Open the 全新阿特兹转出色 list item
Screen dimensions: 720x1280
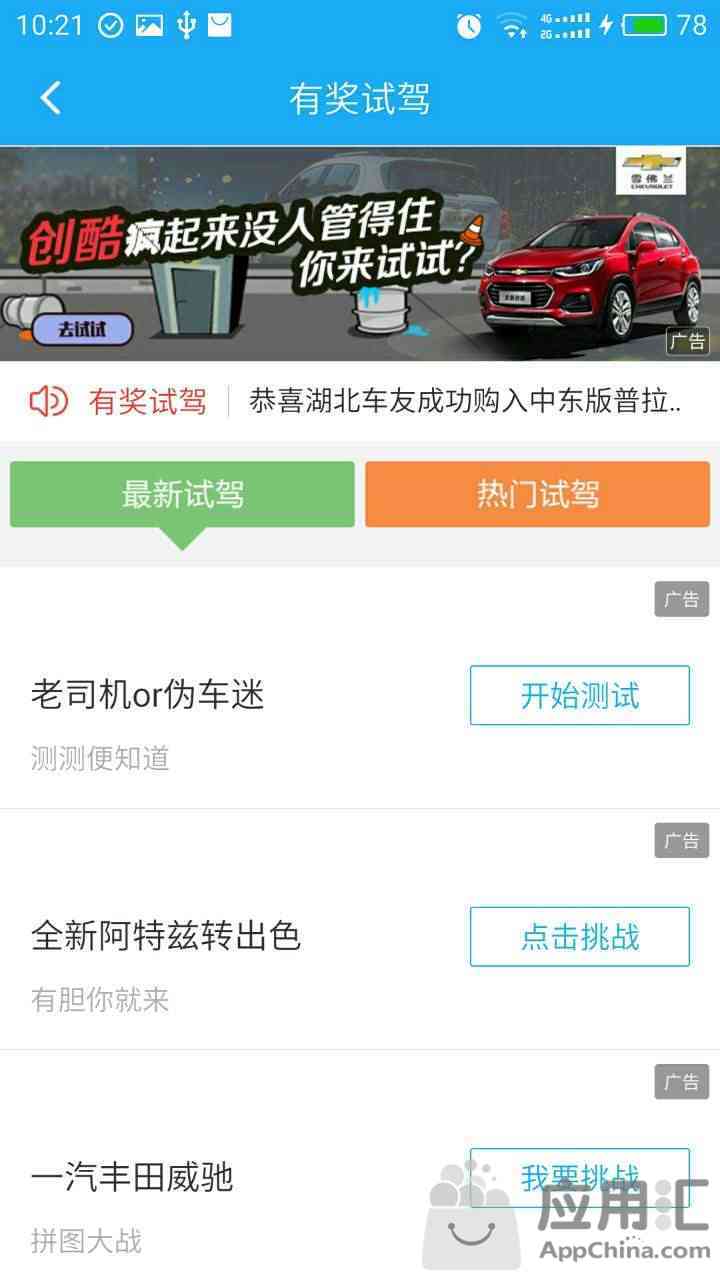[x=360, y=929]
